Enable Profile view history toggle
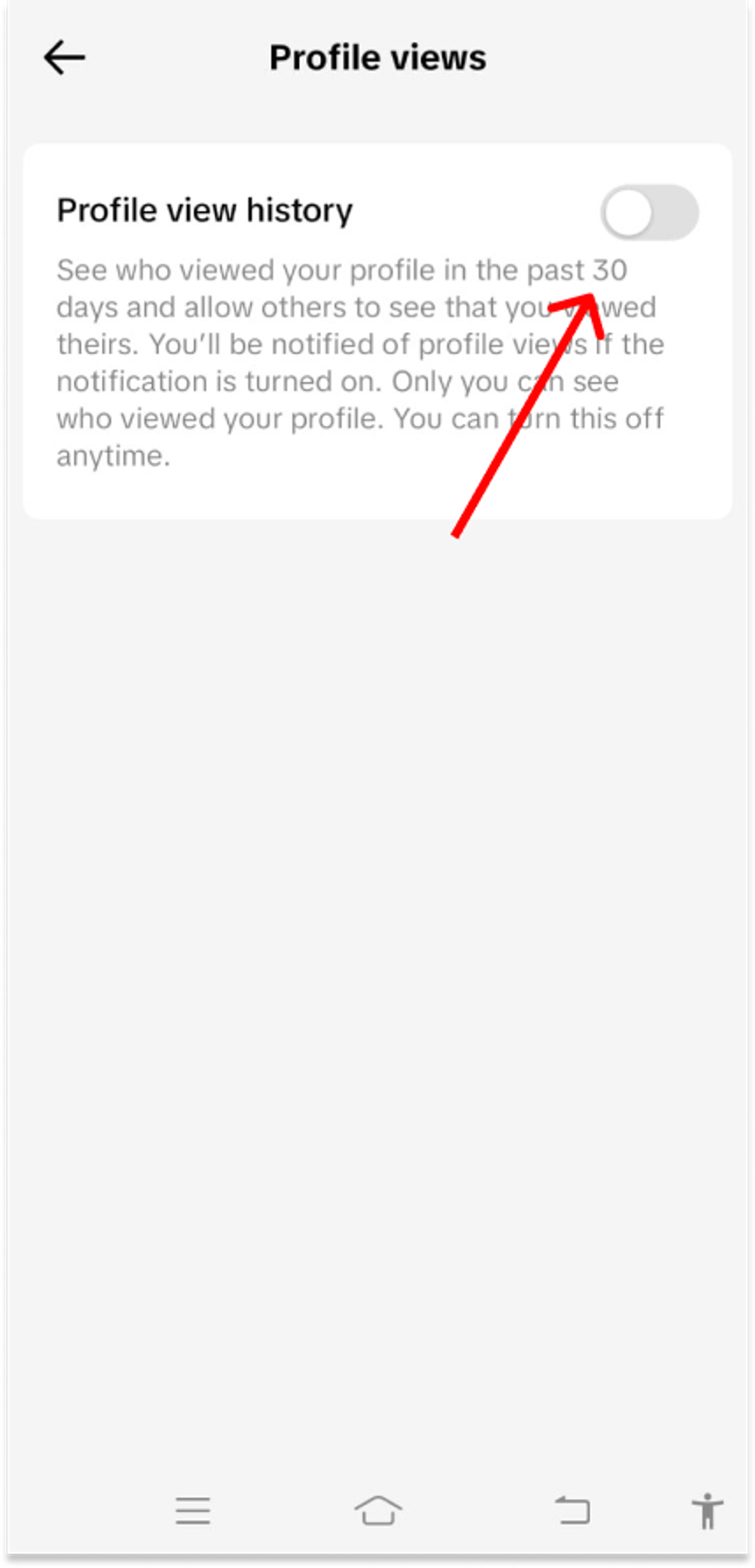This screenshot has height=1568, width=755. (649, 212)
